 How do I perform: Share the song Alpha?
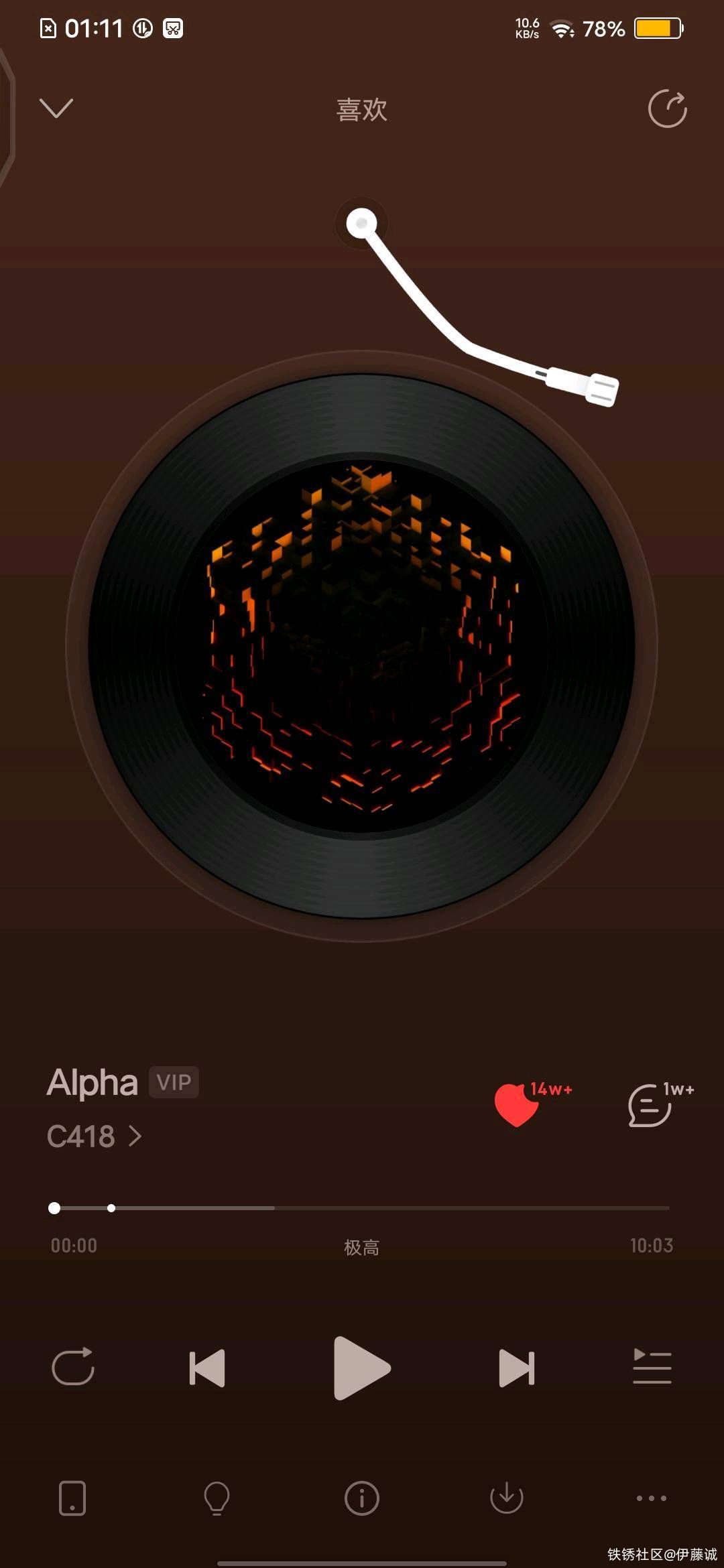(x=667, y=109)
